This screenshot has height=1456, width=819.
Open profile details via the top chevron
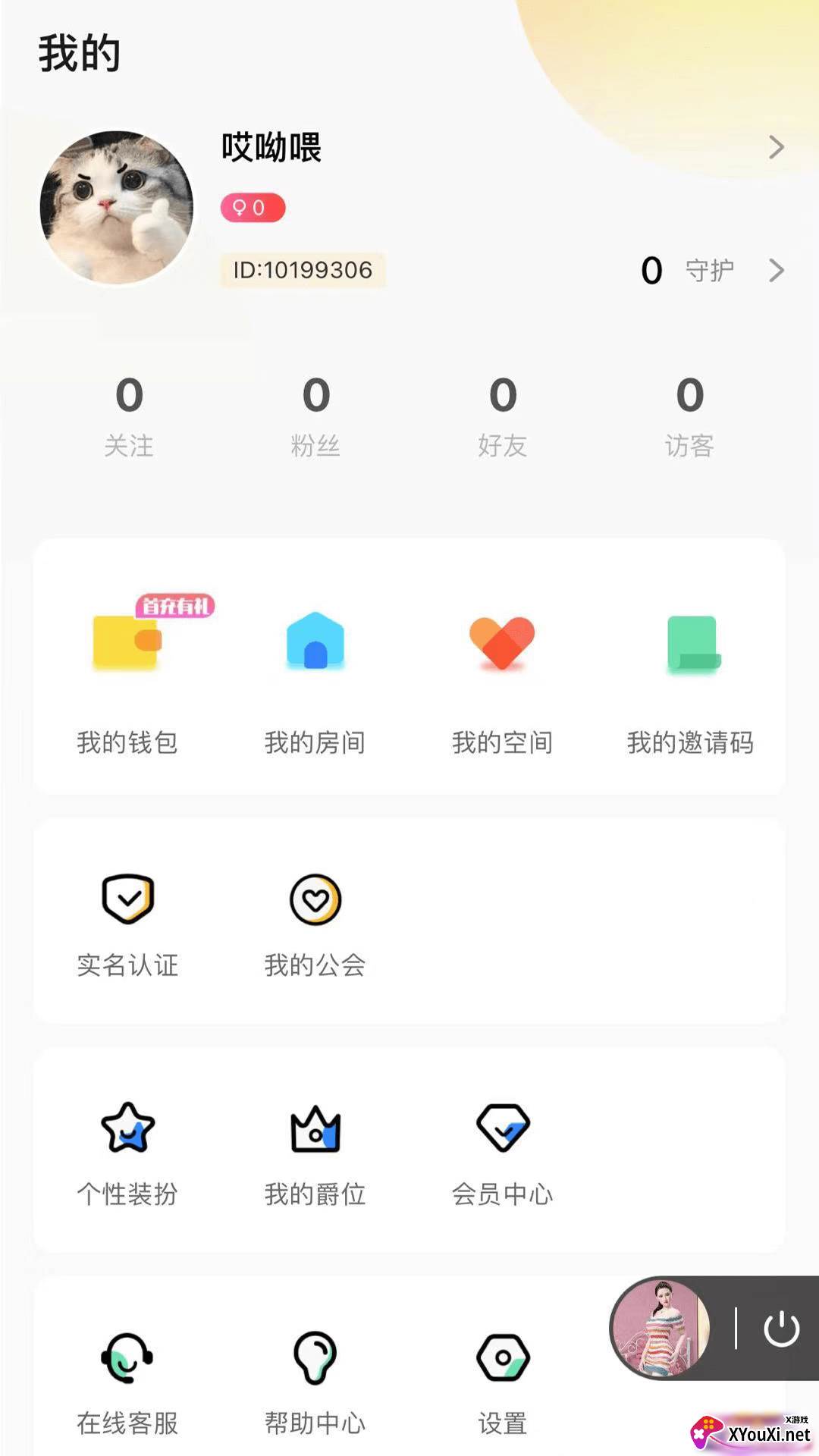tap(775, 147)
